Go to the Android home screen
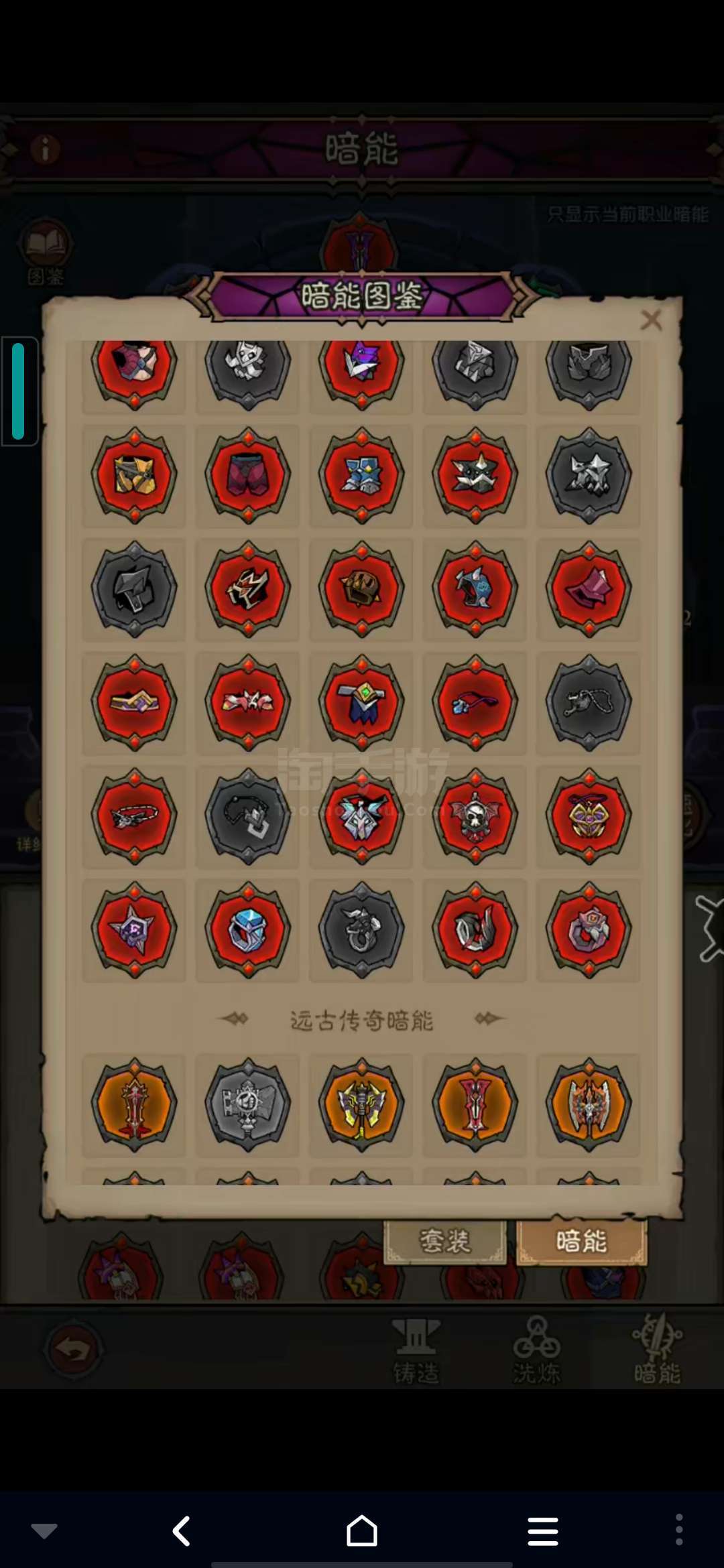Viewport: 724px width, 1568px height. (361, 1531)
